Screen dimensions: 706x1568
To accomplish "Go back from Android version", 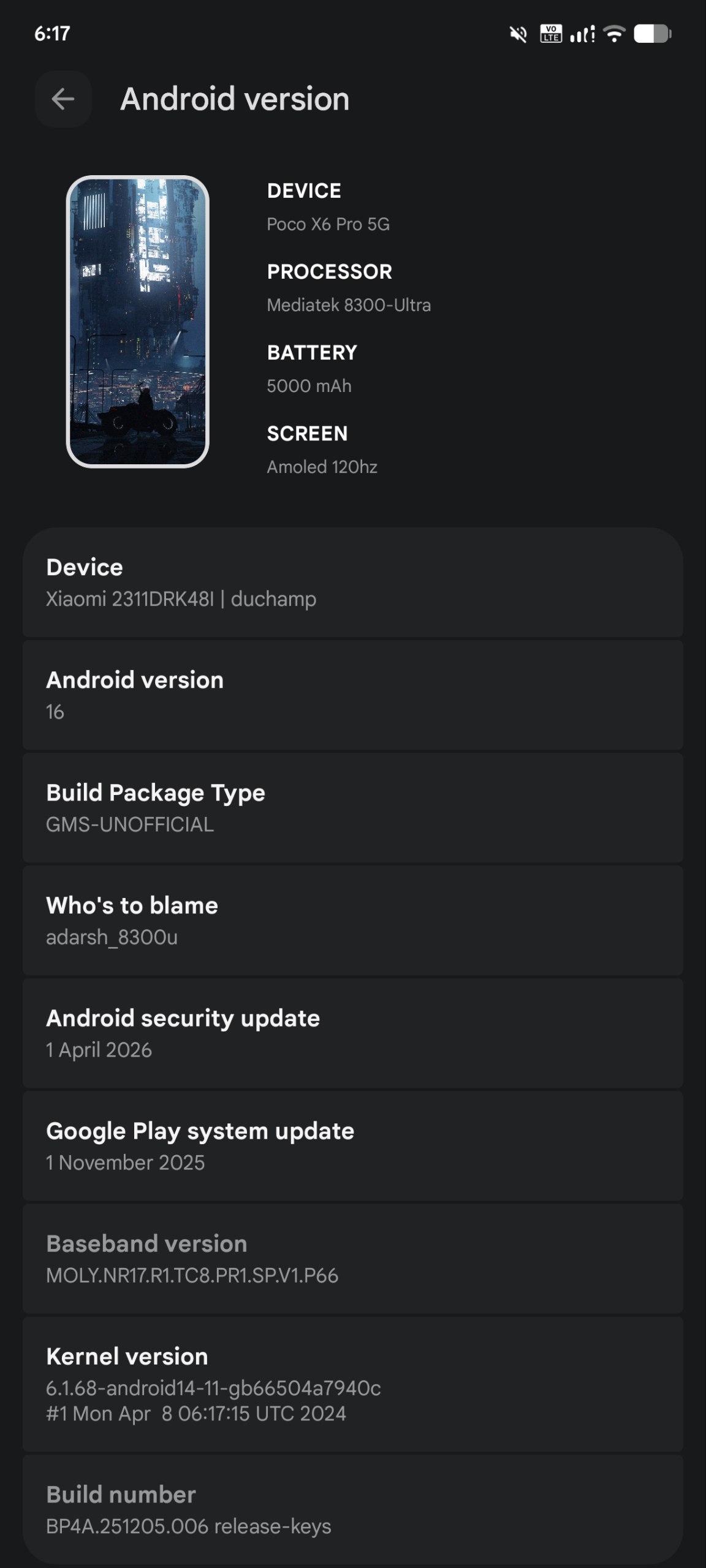I will pyautogui.click(x=63, y=99).
